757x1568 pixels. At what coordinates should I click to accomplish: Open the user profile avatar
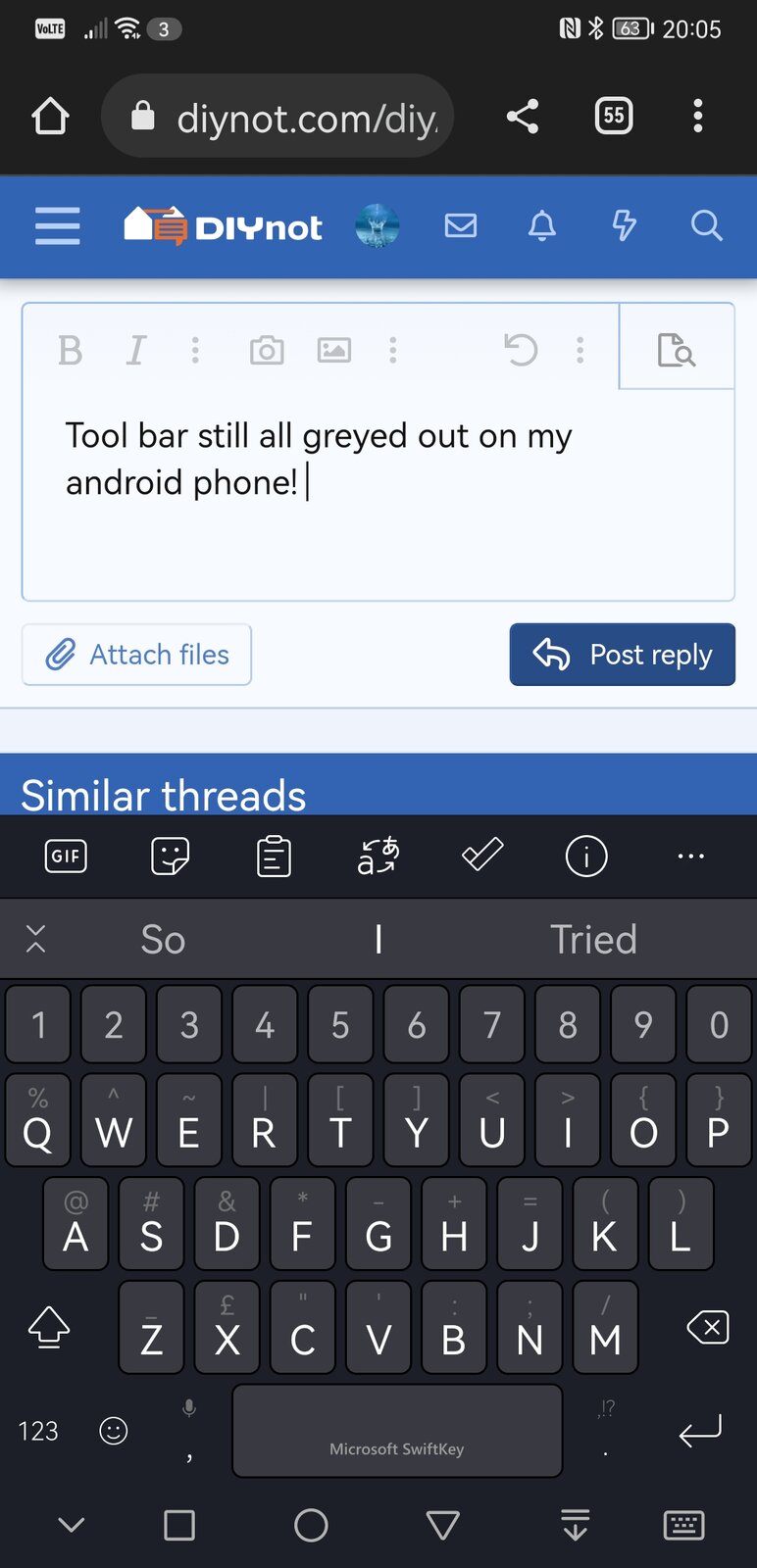point(377,226)
